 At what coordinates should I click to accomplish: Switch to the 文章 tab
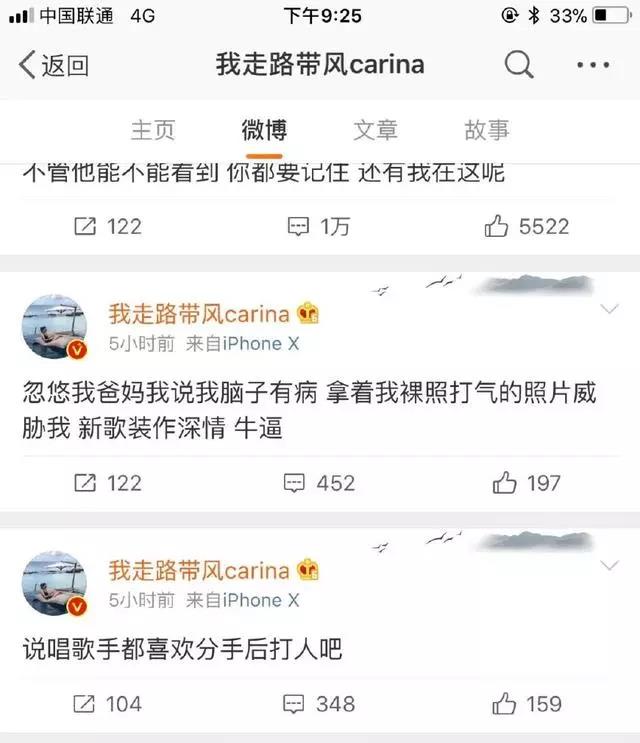[x=375, y=129]
